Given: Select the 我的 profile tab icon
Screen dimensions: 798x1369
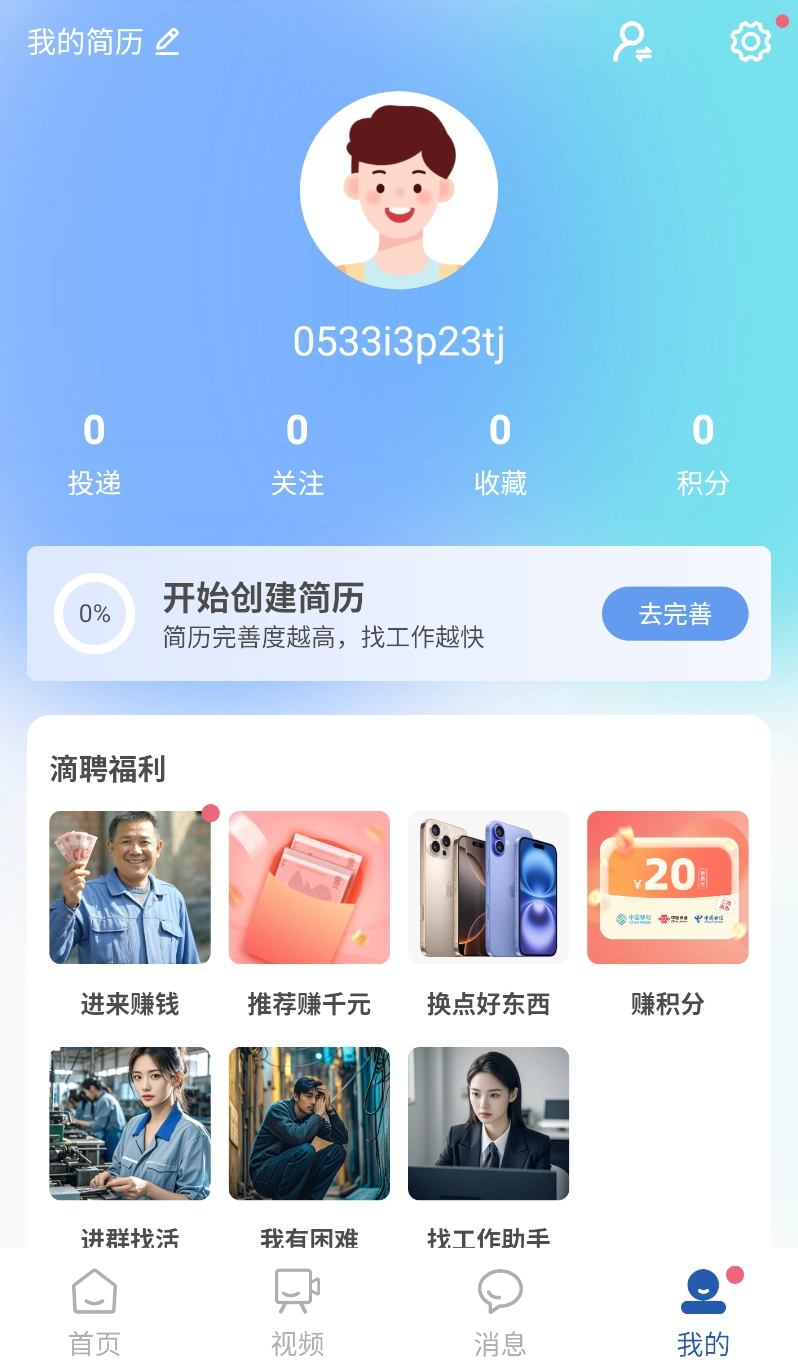Looking at the screenshot, I should pyautogui.click(x=701, y=1292).
